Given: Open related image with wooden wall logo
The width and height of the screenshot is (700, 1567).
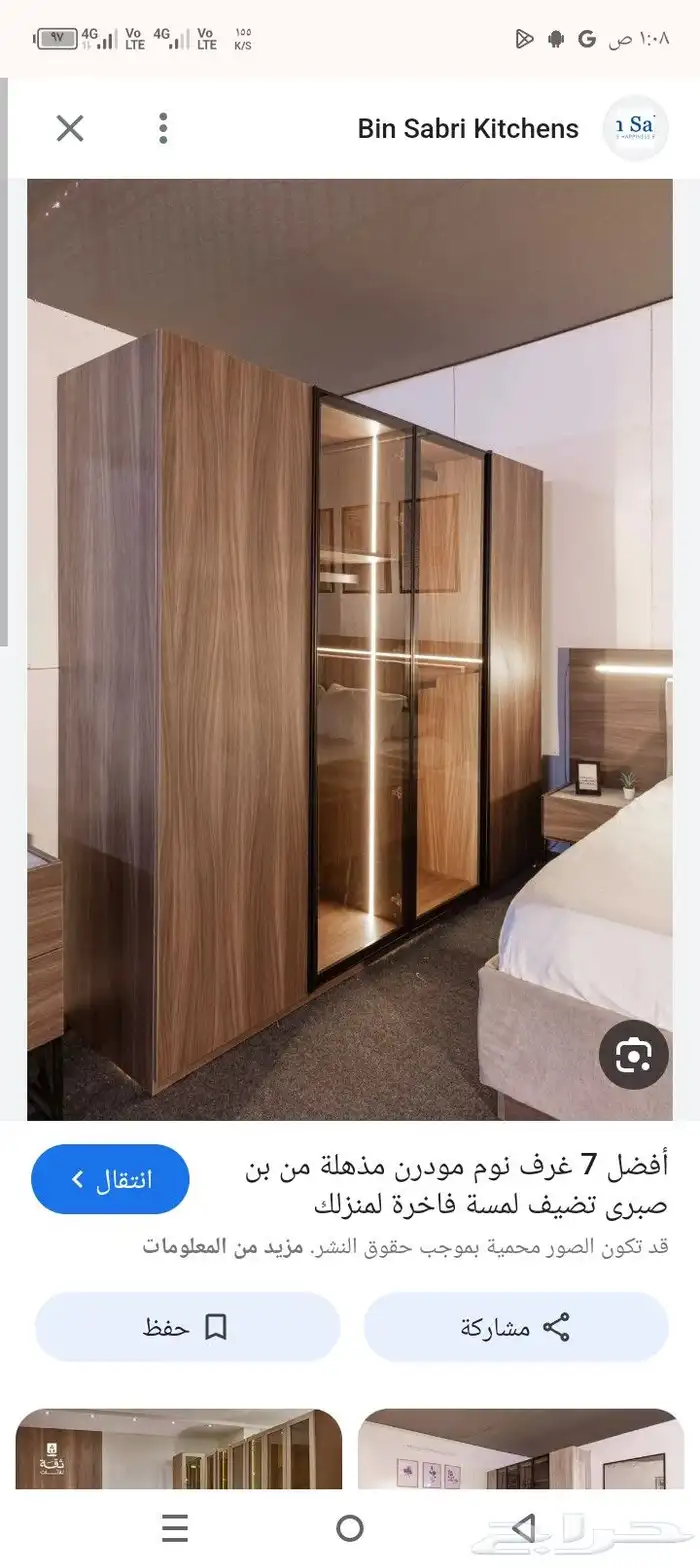Looking at the screenshot, I should (x=178, y=1449).
